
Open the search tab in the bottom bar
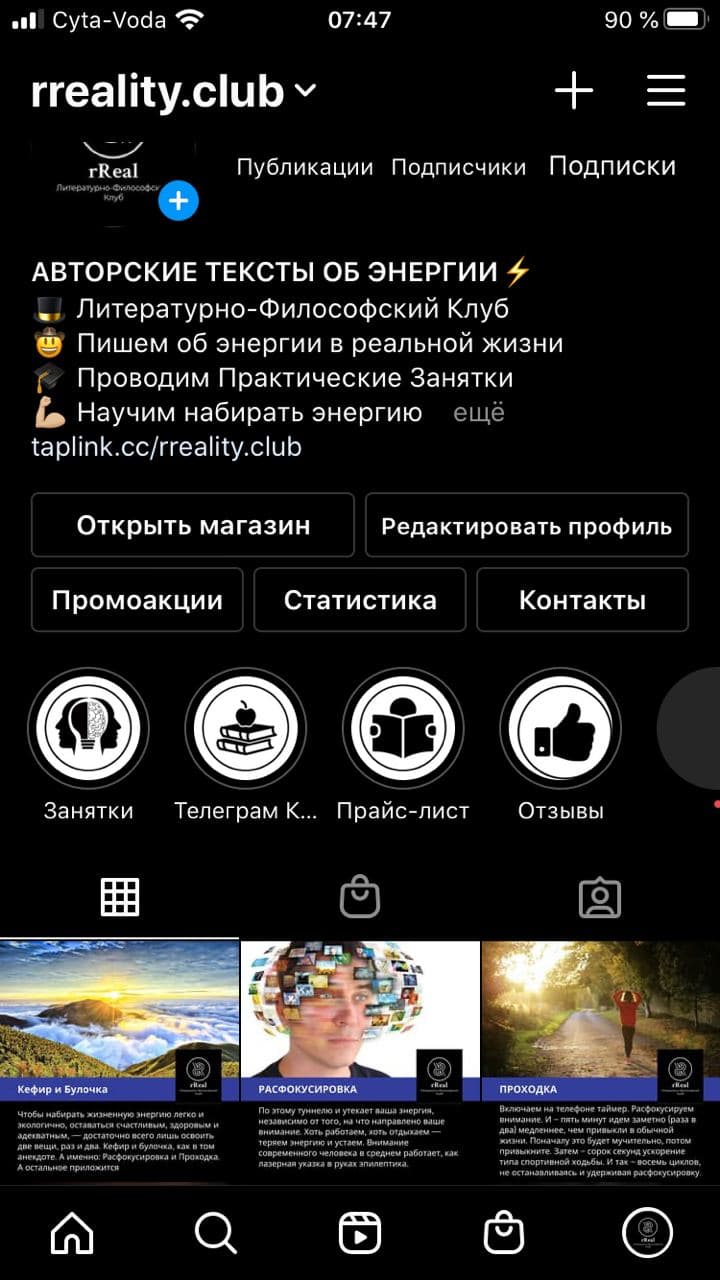pyautogui.click(x=215, y=1233)
